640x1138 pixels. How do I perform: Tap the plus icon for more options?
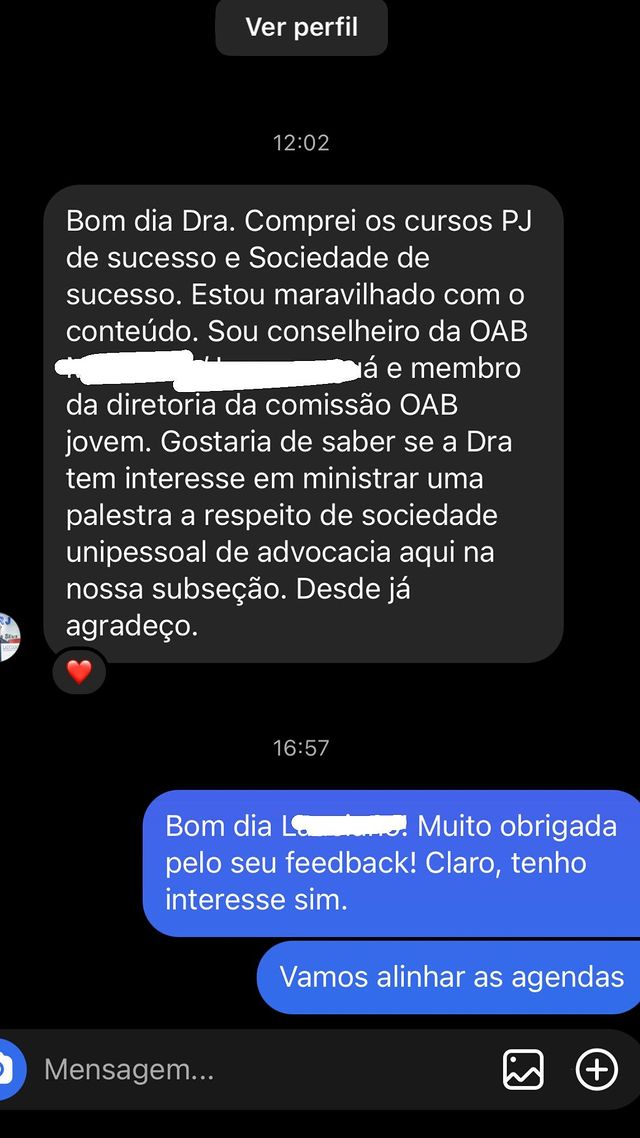[x=597, y=1069]
